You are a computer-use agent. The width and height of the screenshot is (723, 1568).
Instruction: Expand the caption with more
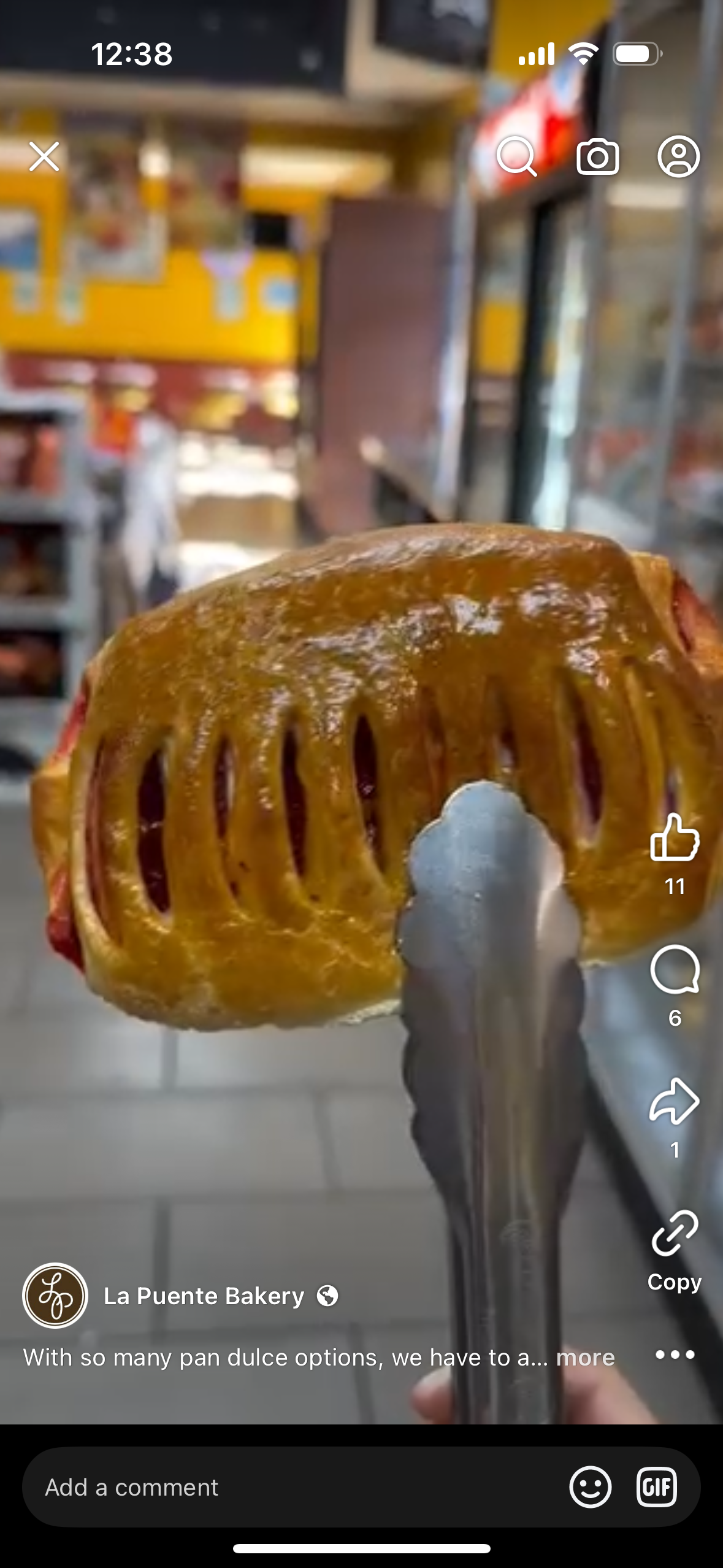[x=585, y=1358]
